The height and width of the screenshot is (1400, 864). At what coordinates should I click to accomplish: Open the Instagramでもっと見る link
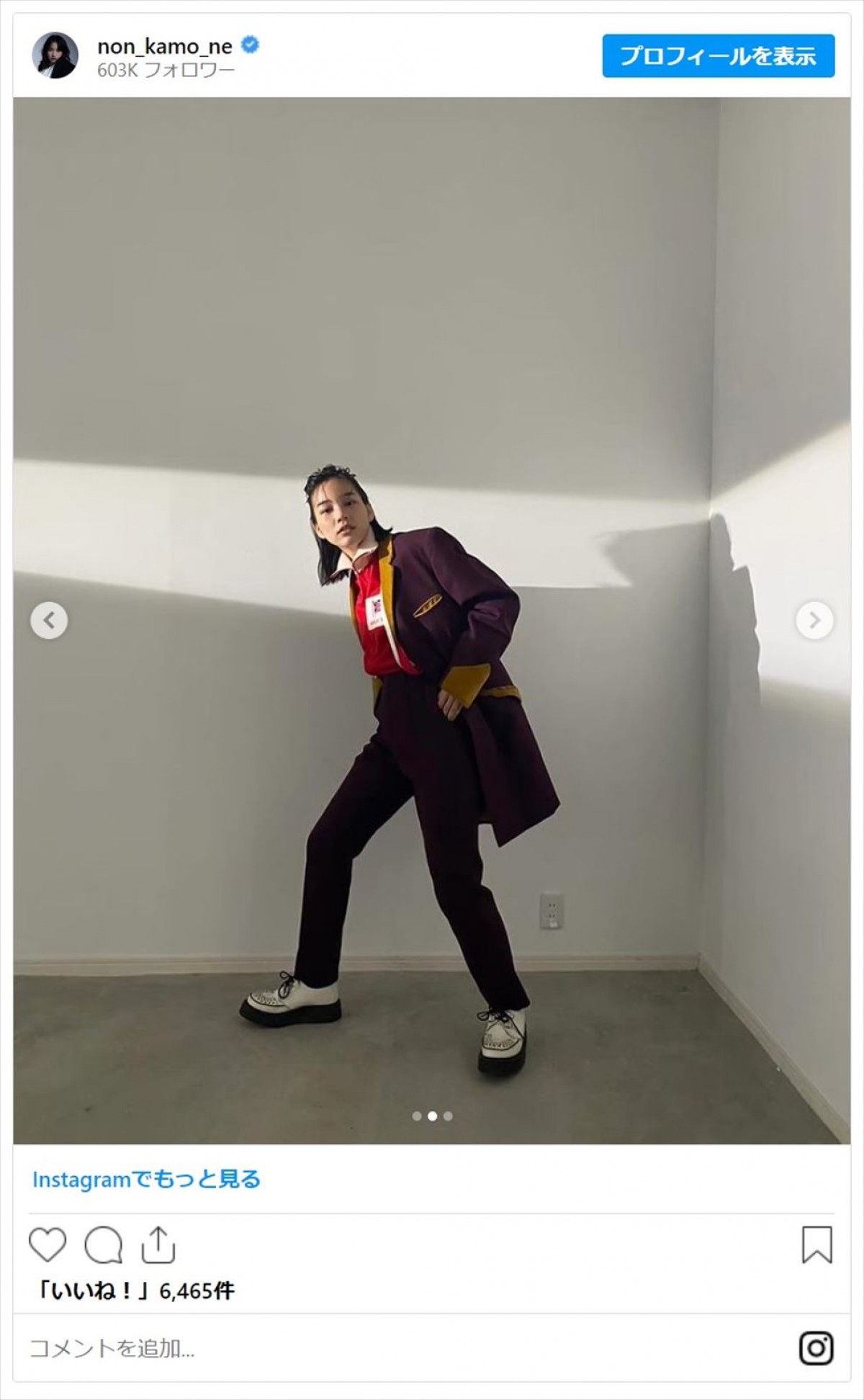tap(146, 1179)
